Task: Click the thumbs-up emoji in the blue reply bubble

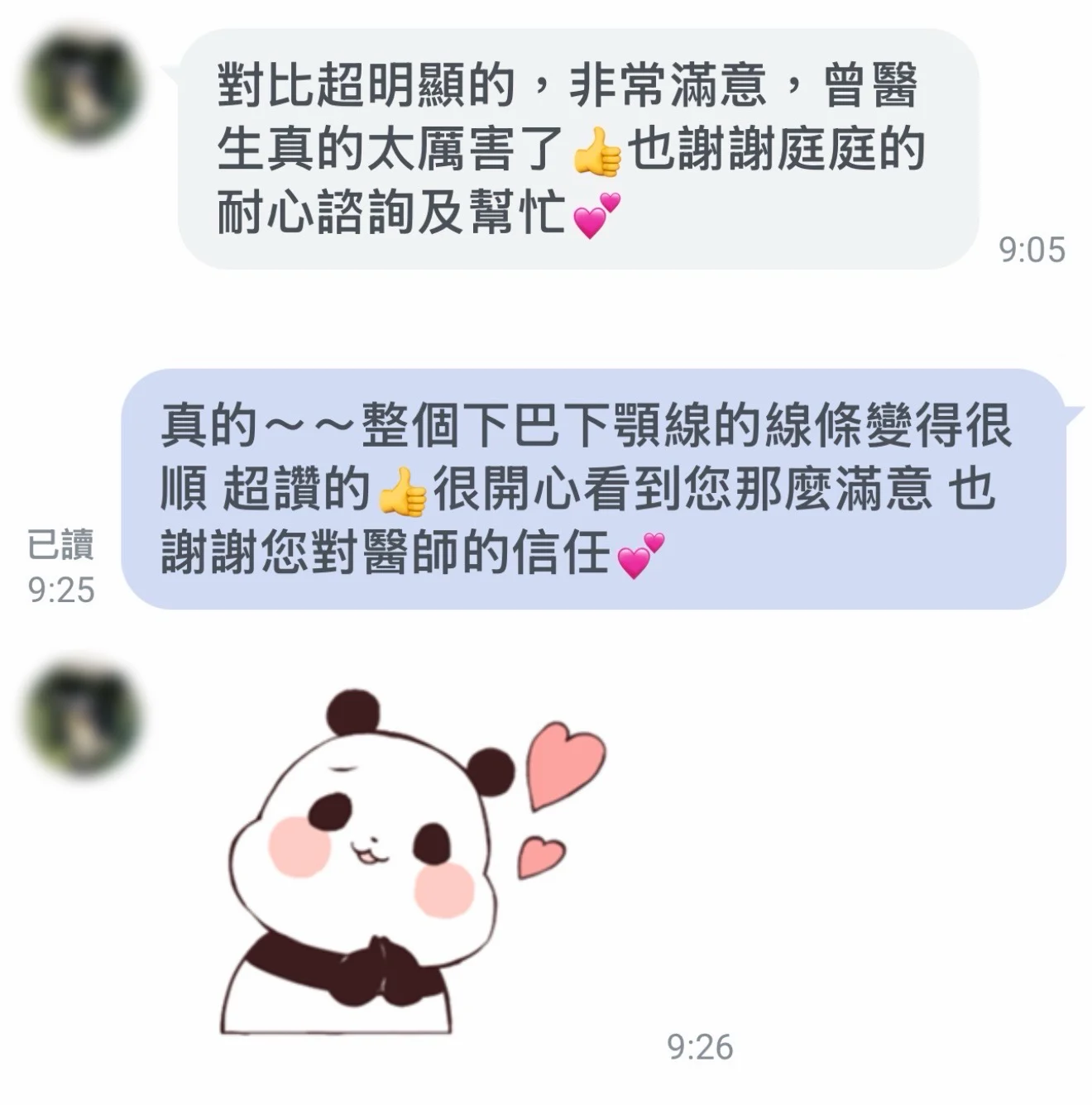Action: tap(405, 490)
